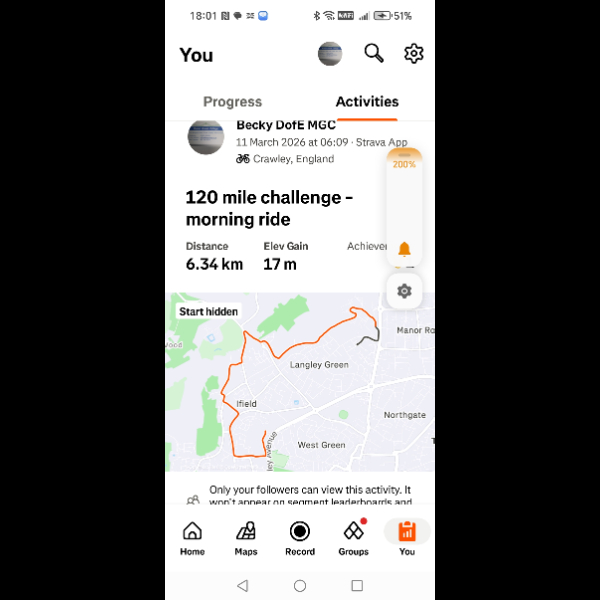
Task: Open the ride route map
Action: pyautogui.click(x=300, y=382)
